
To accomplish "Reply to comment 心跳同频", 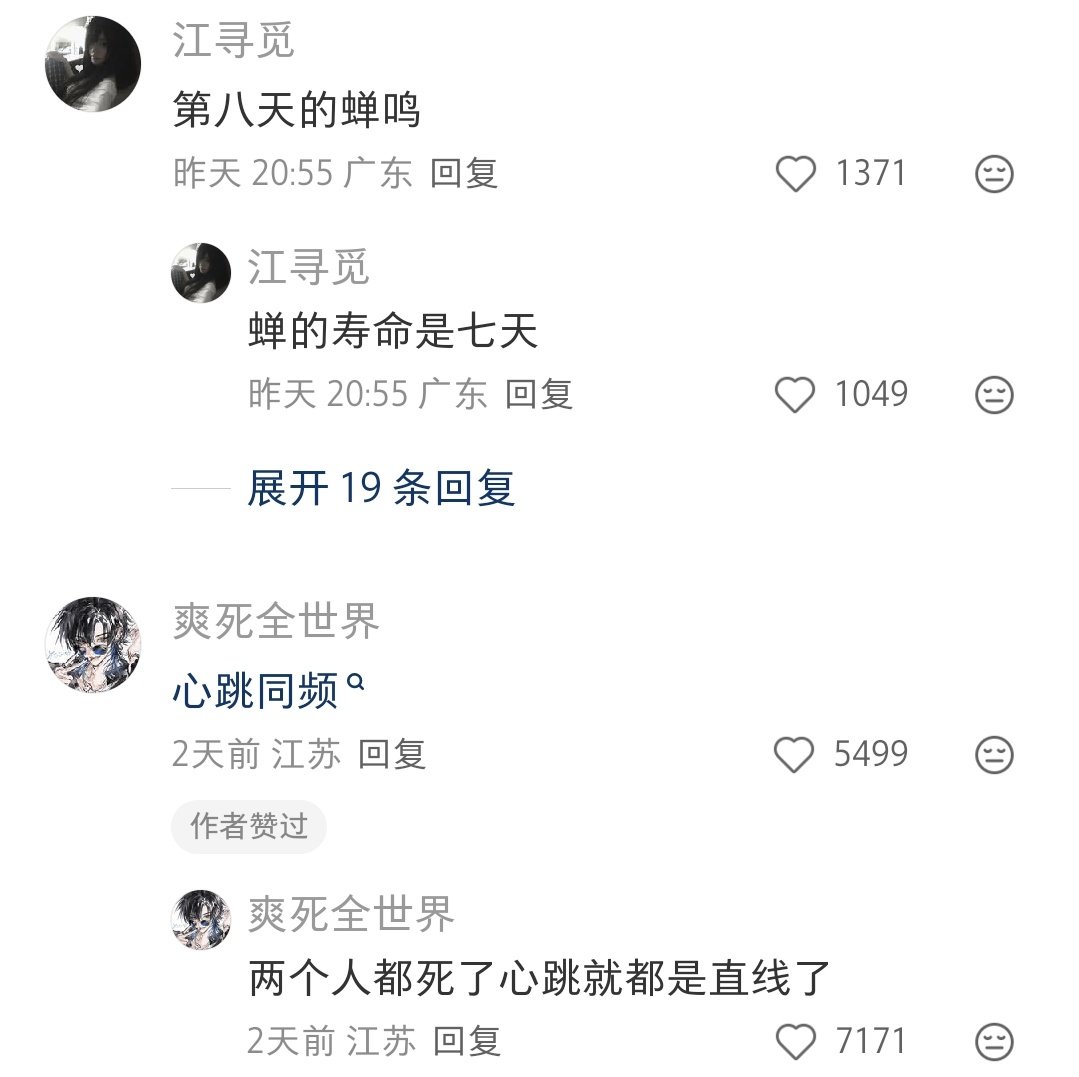I will pyautogui.click(x=392, y=754).
